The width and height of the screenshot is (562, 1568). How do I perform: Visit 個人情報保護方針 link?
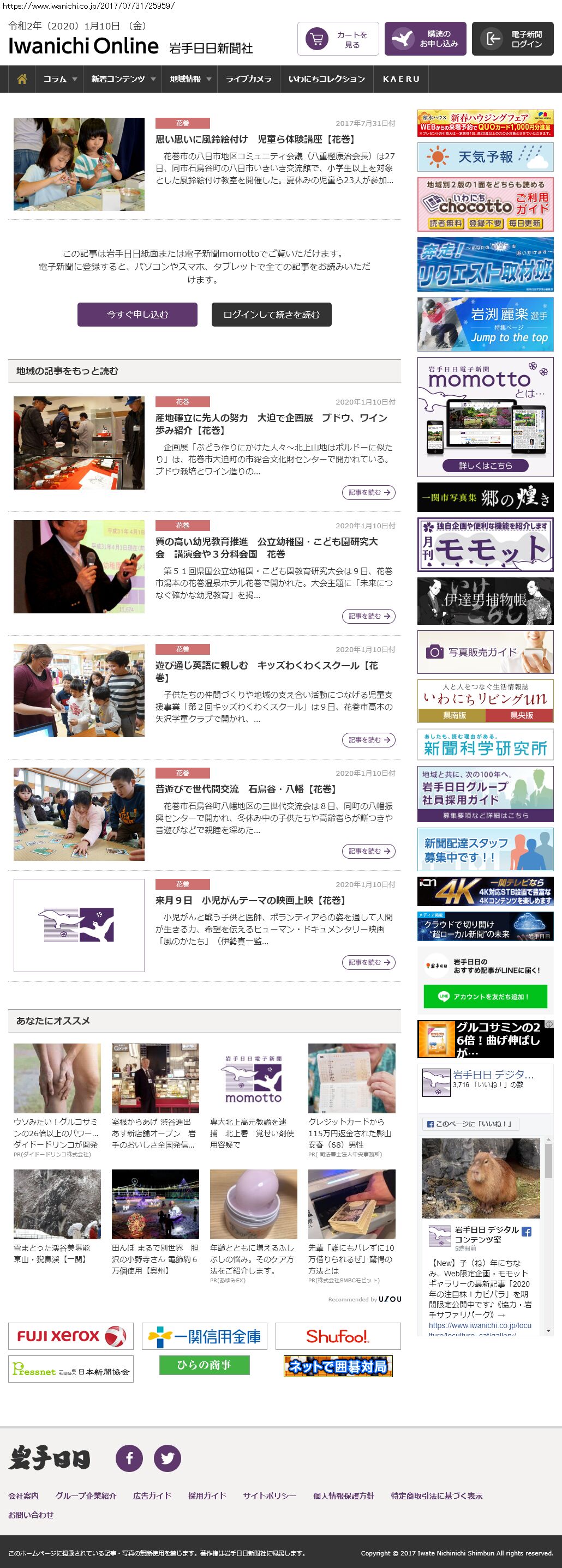point(343,1495)
